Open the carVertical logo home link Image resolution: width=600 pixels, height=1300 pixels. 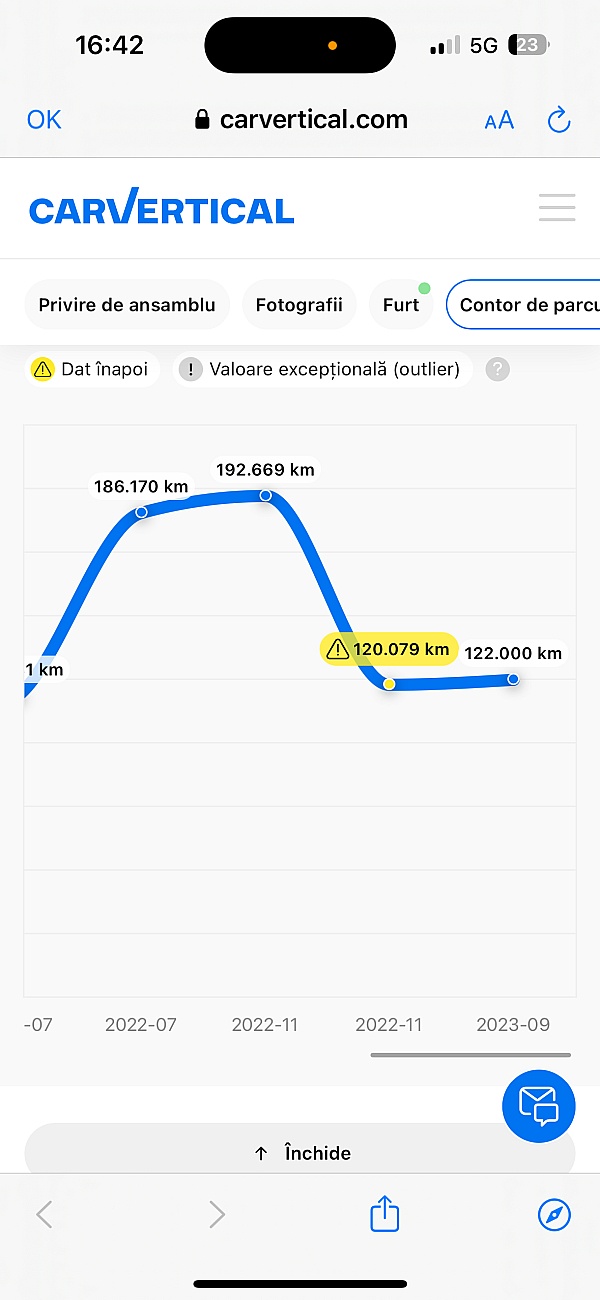(x=162, y=209)
